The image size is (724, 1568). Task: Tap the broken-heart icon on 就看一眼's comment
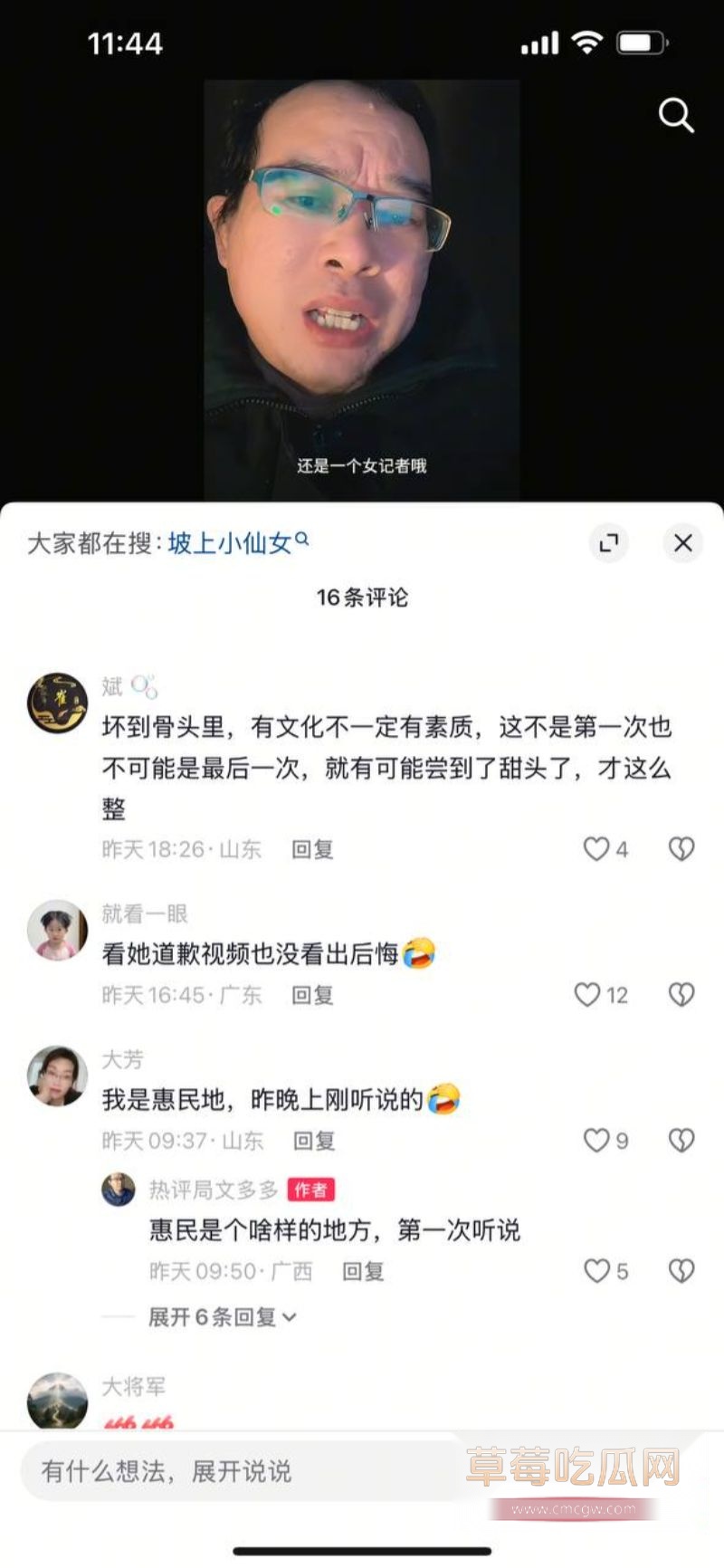[x=679, y=995]
